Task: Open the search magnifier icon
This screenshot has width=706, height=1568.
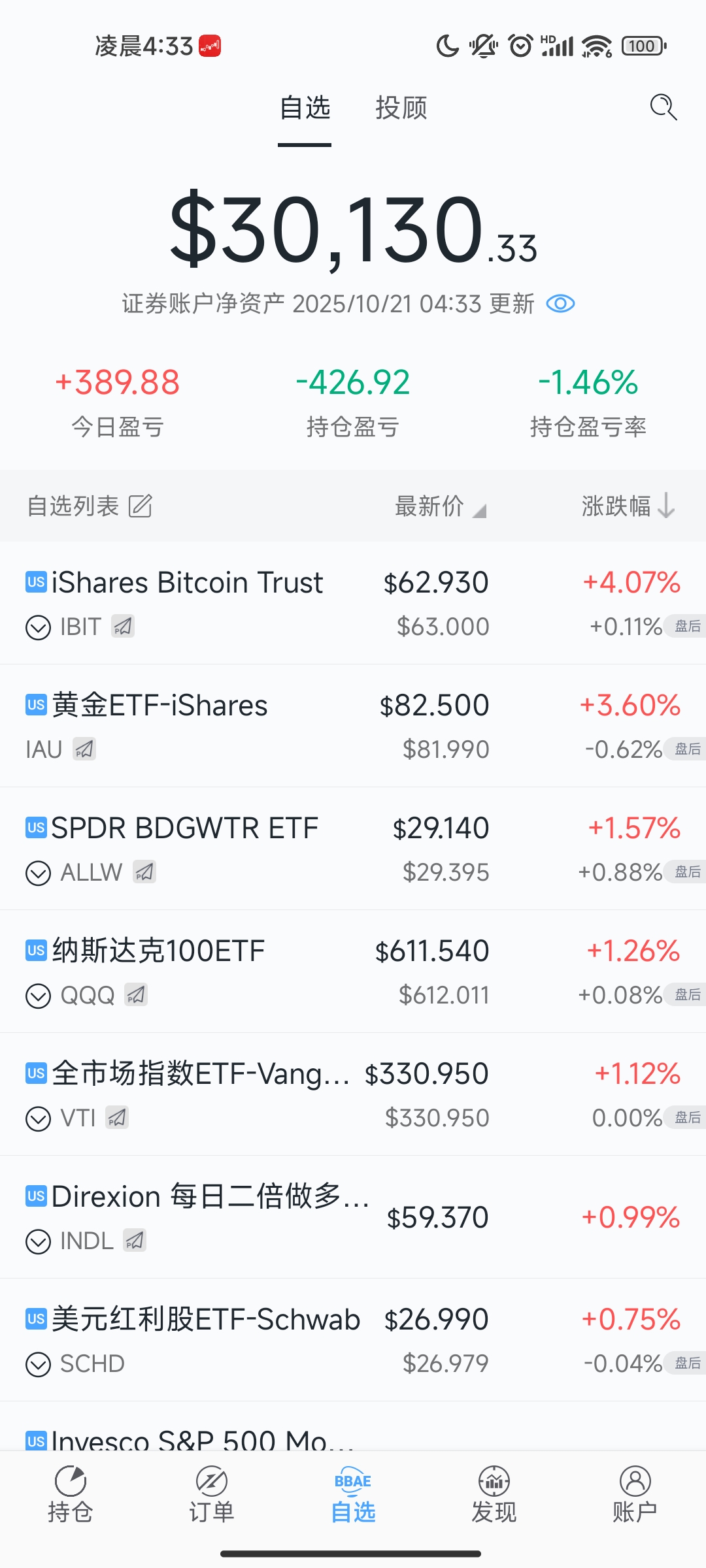Action: pyautogui.click(x=663, y=108)
